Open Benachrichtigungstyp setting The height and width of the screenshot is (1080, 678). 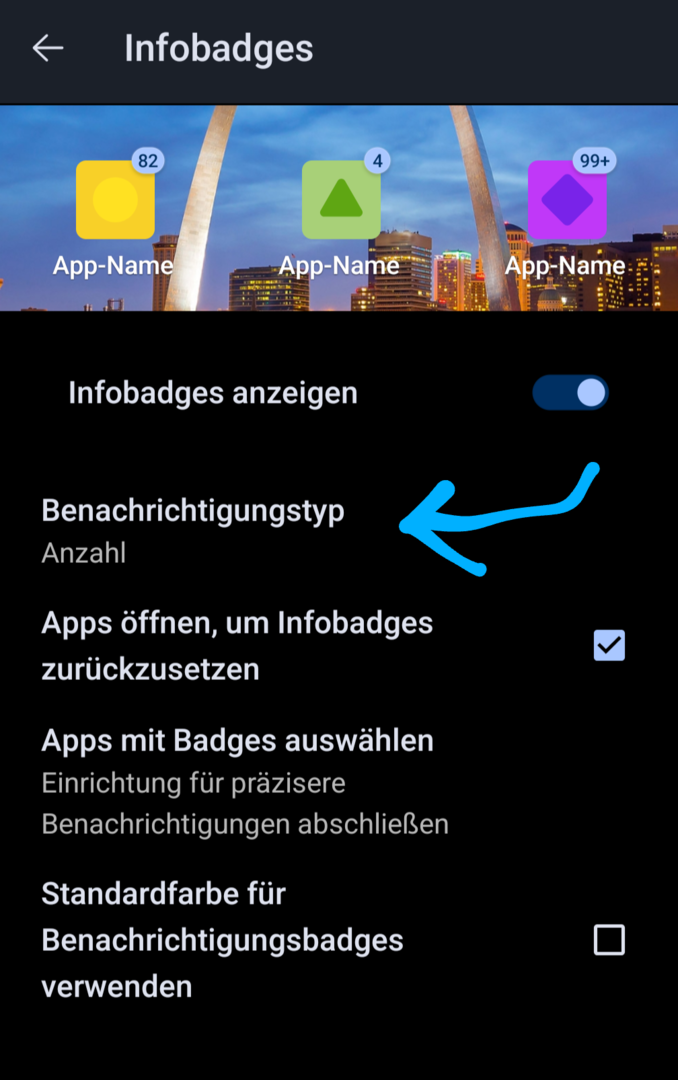point(193,529)
